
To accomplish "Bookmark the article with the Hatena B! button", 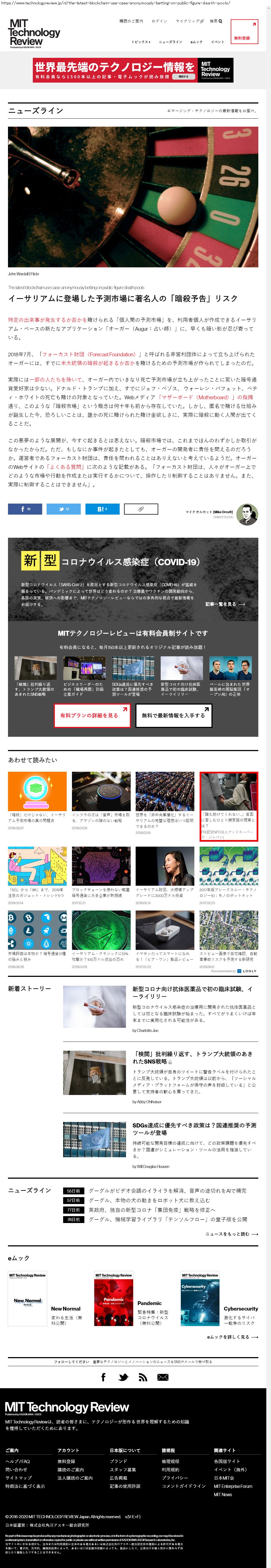I will (101, 509).
